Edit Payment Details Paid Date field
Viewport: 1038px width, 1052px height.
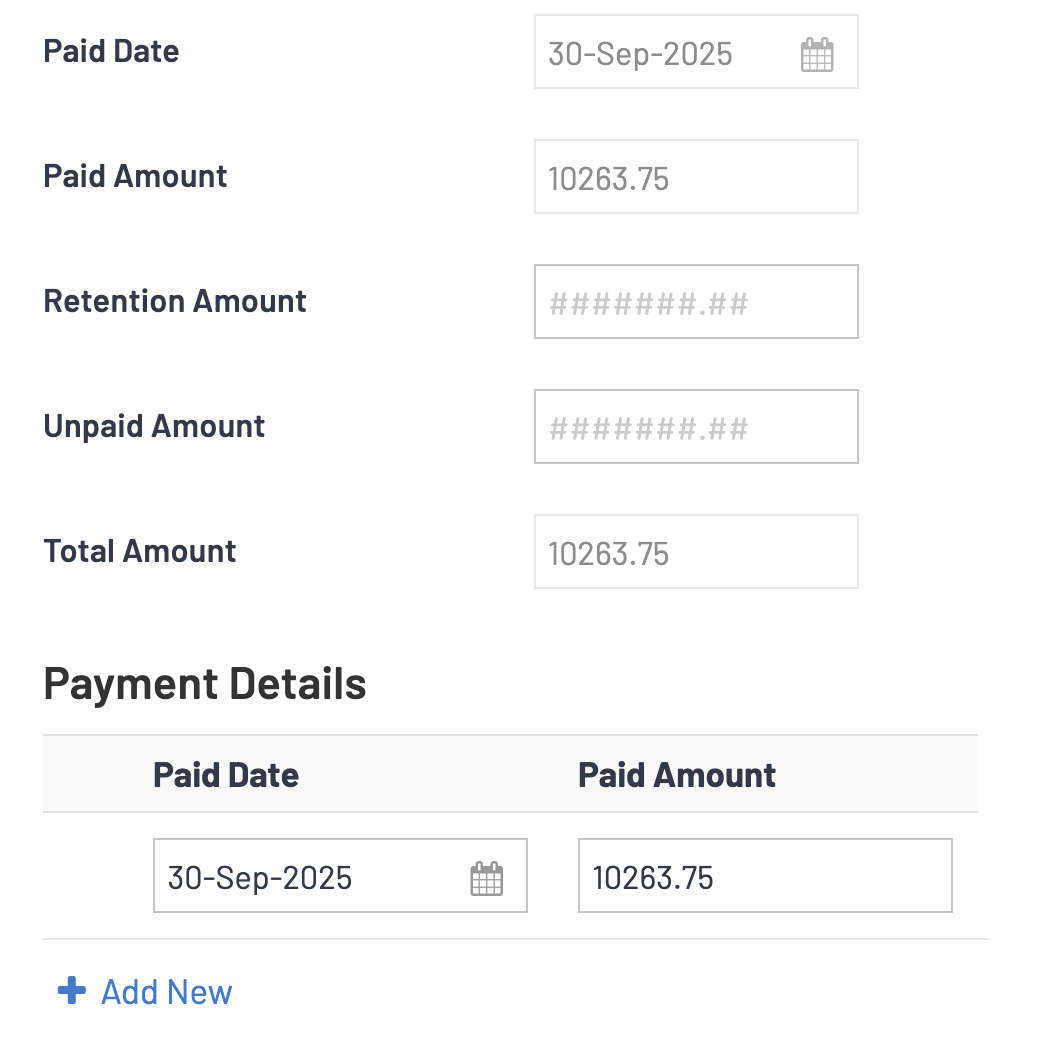point(310,877)
